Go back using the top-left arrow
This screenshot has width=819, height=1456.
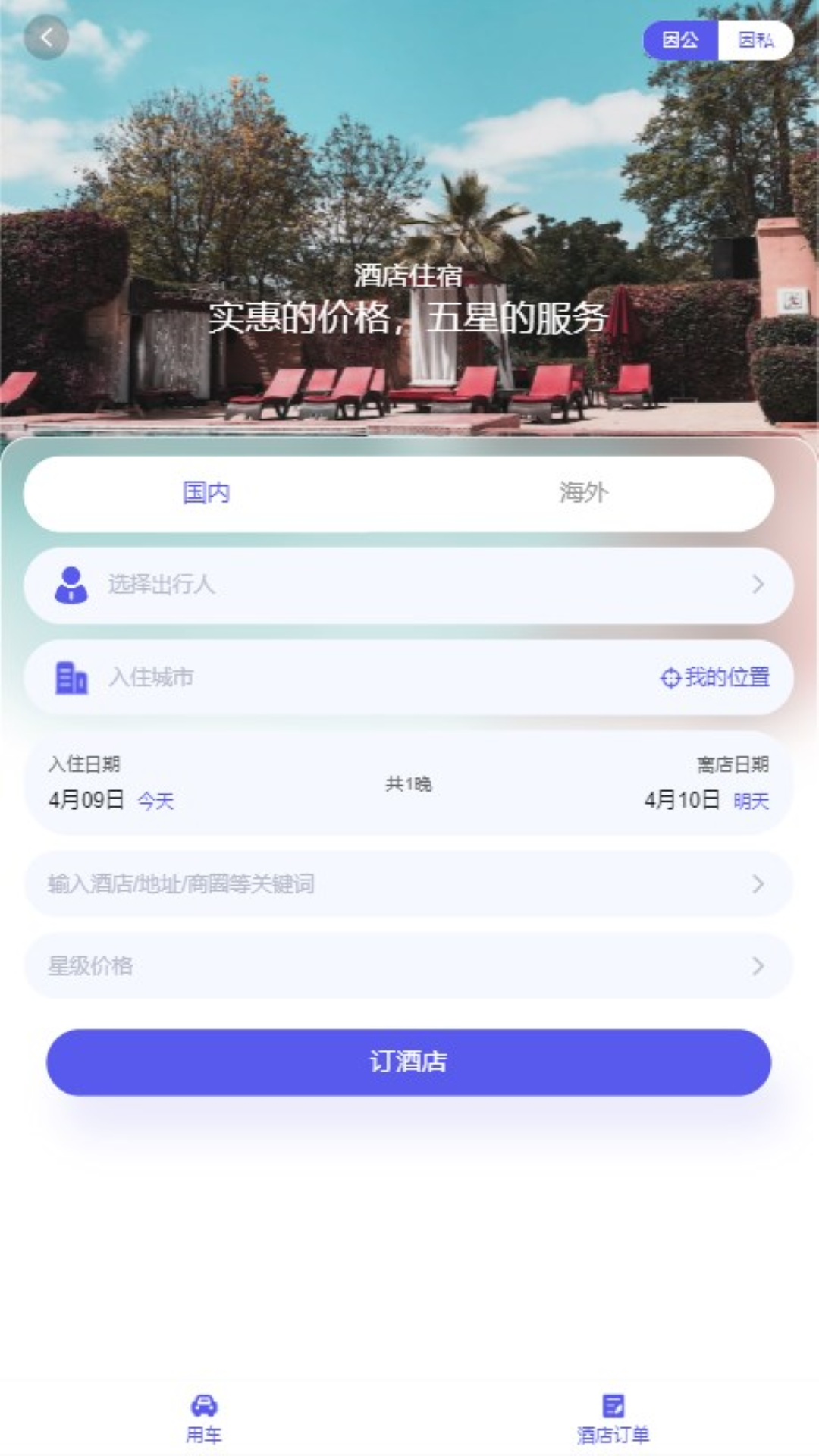(46, 37)
